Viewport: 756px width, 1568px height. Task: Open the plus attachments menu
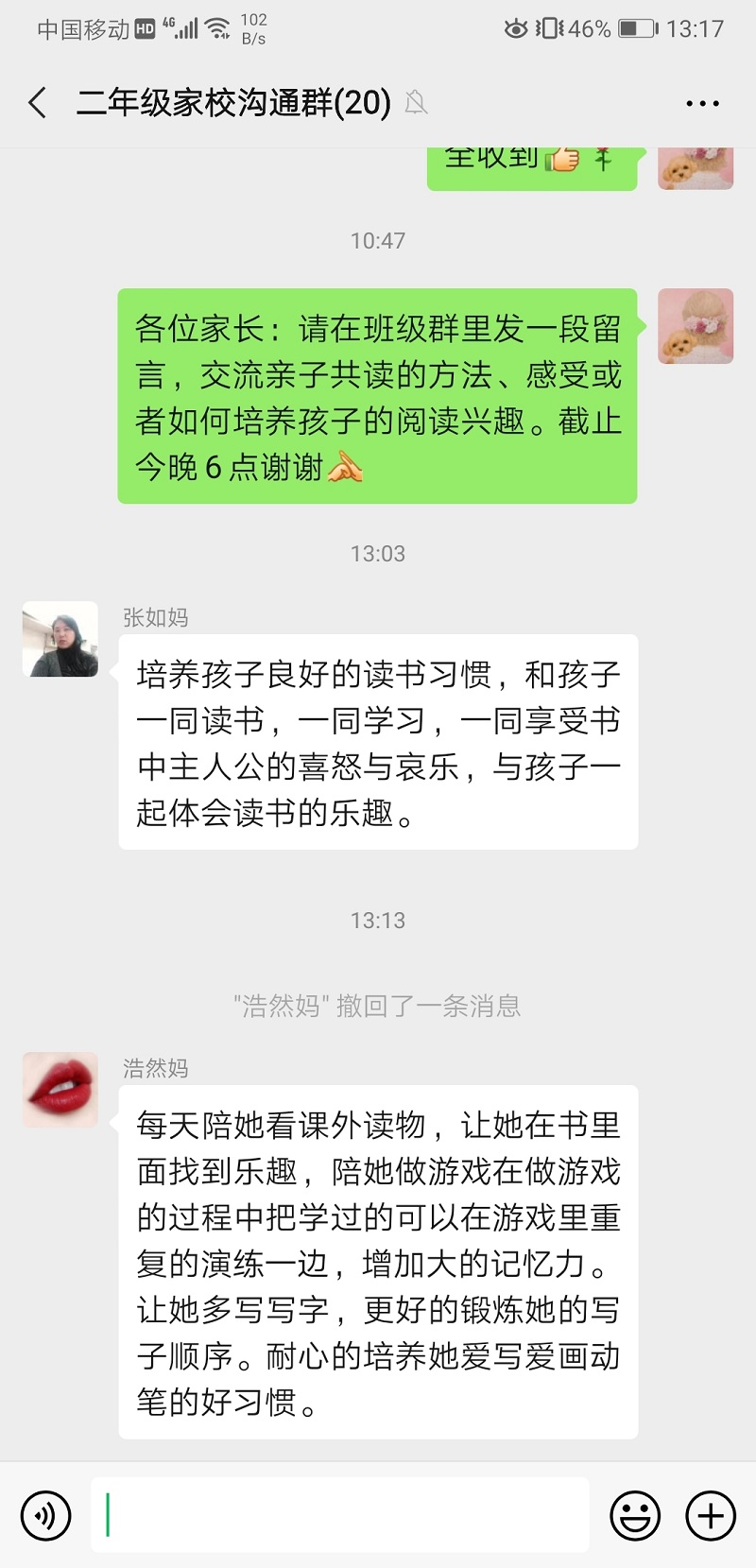click(x=711, y=1515)
